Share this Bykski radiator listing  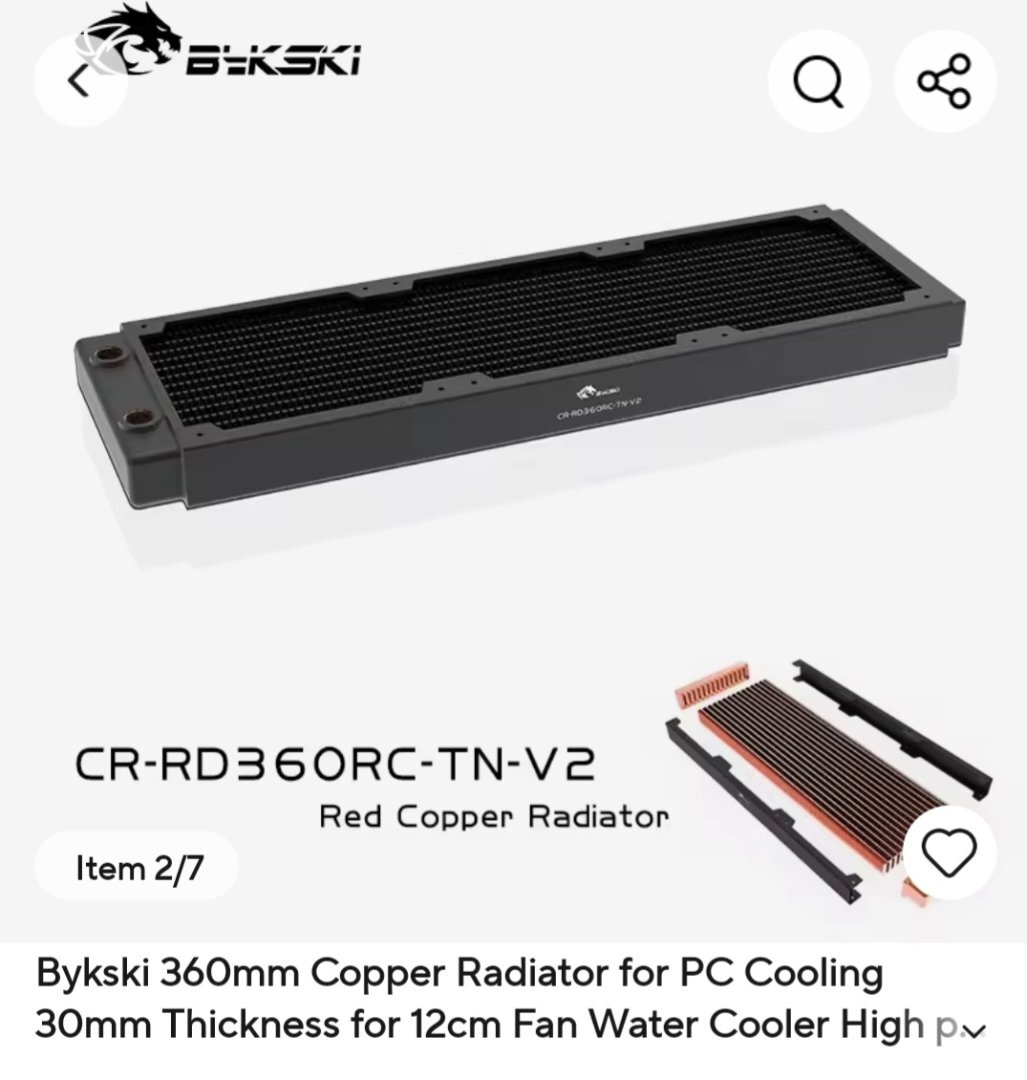tap(944, 82)
